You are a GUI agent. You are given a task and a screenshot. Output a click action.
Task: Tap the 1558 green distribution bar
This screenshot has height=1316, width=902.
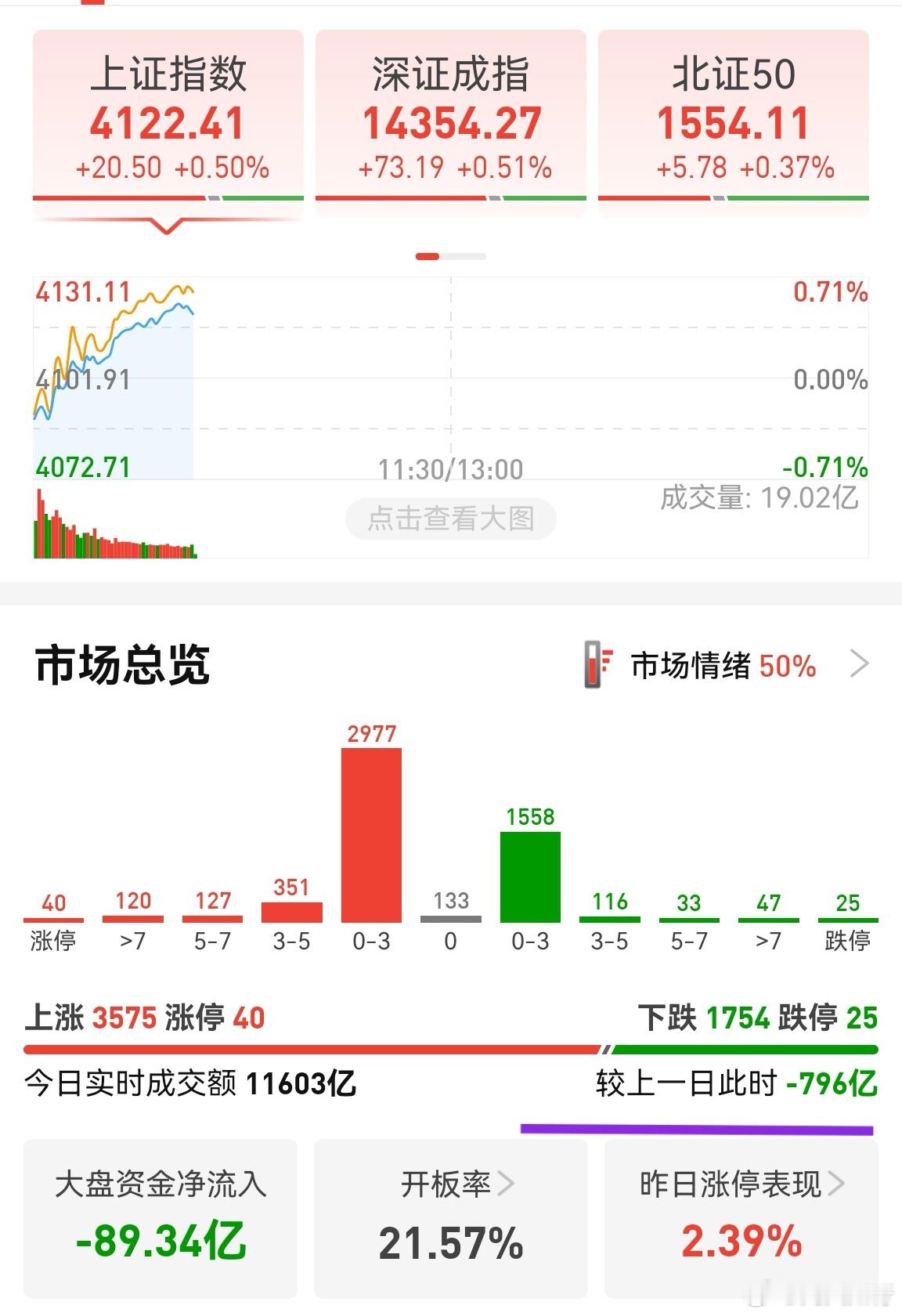[x=530, y=877]
